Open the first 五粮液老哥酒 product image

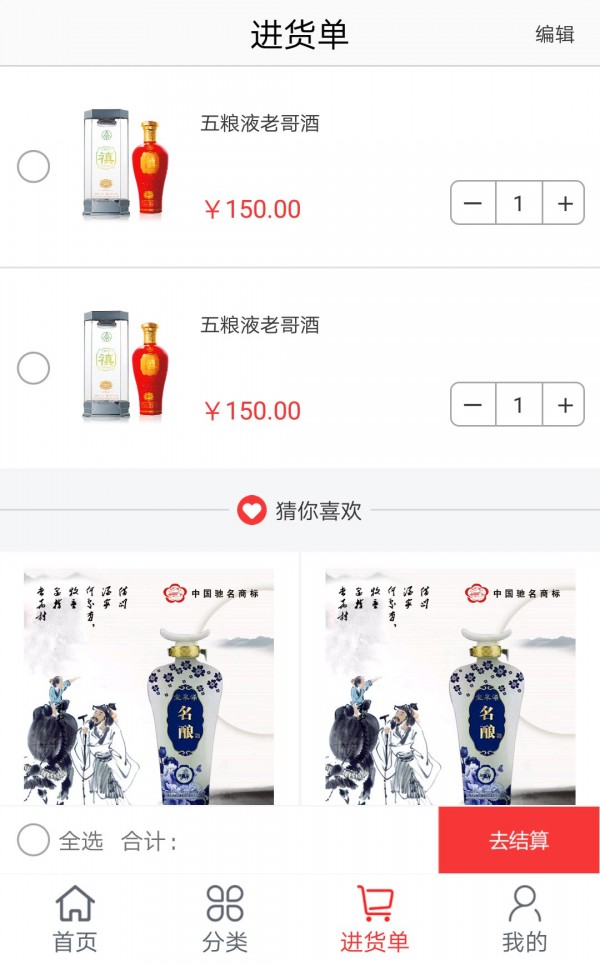(x=122, y=165)
